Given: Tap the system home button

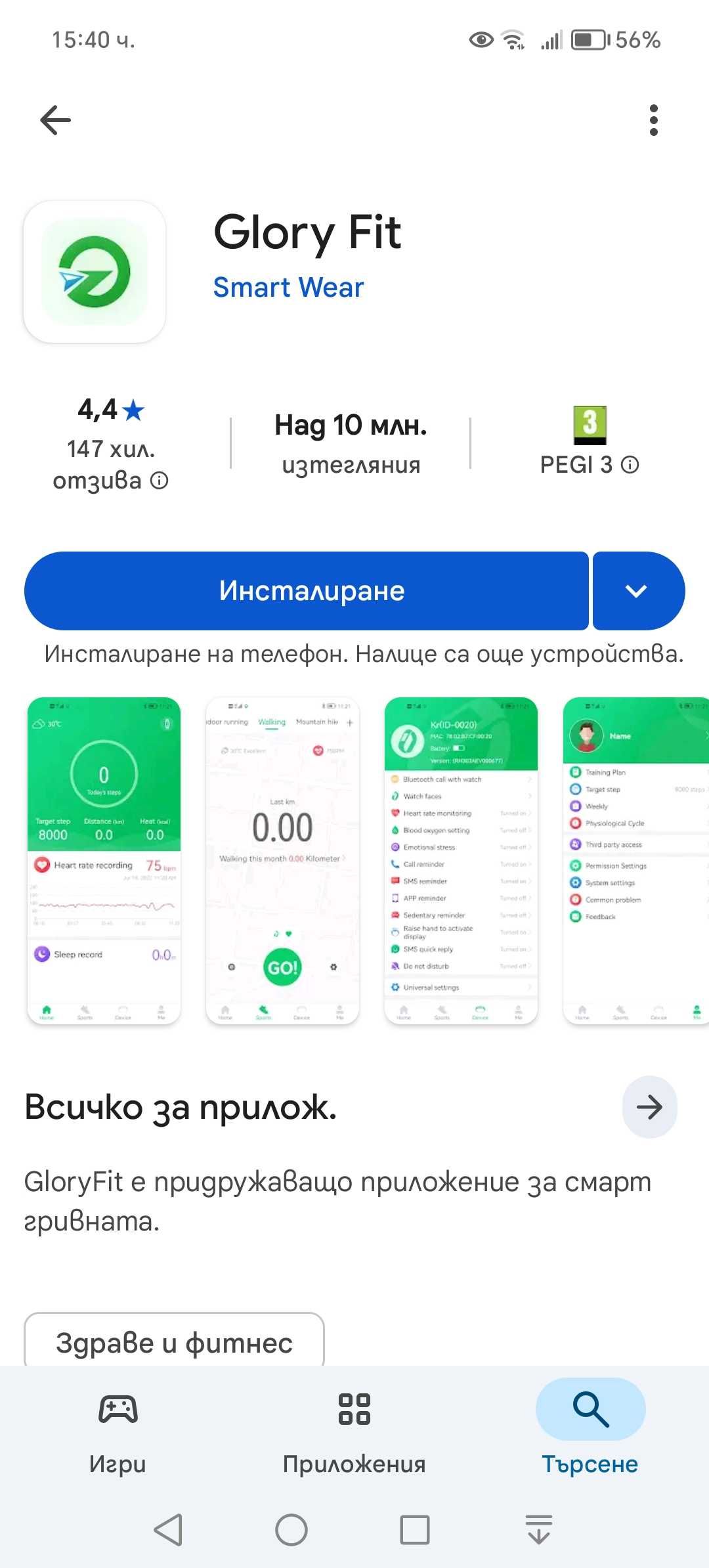Looking at the screenshot, I should click(291, 1530).
